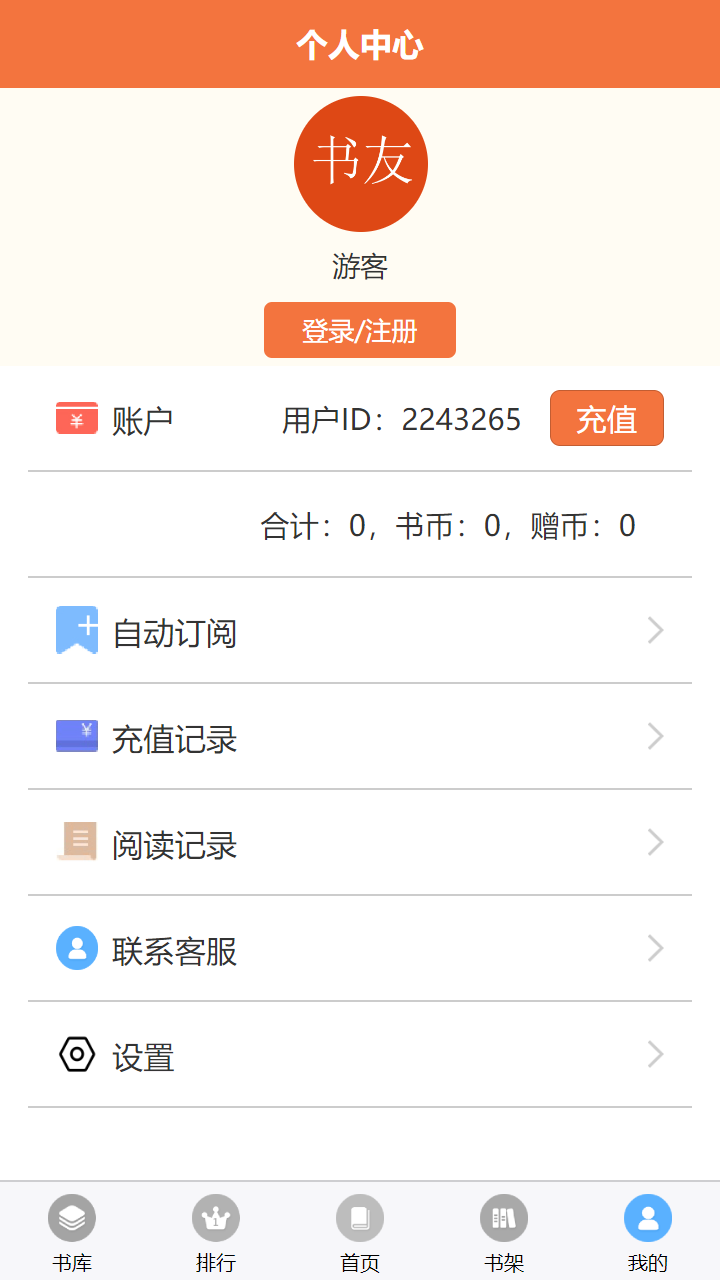Click the circular 书友 avatar
The width and height of the screenshot is (720, 1280).
click(x=360, y=163)
